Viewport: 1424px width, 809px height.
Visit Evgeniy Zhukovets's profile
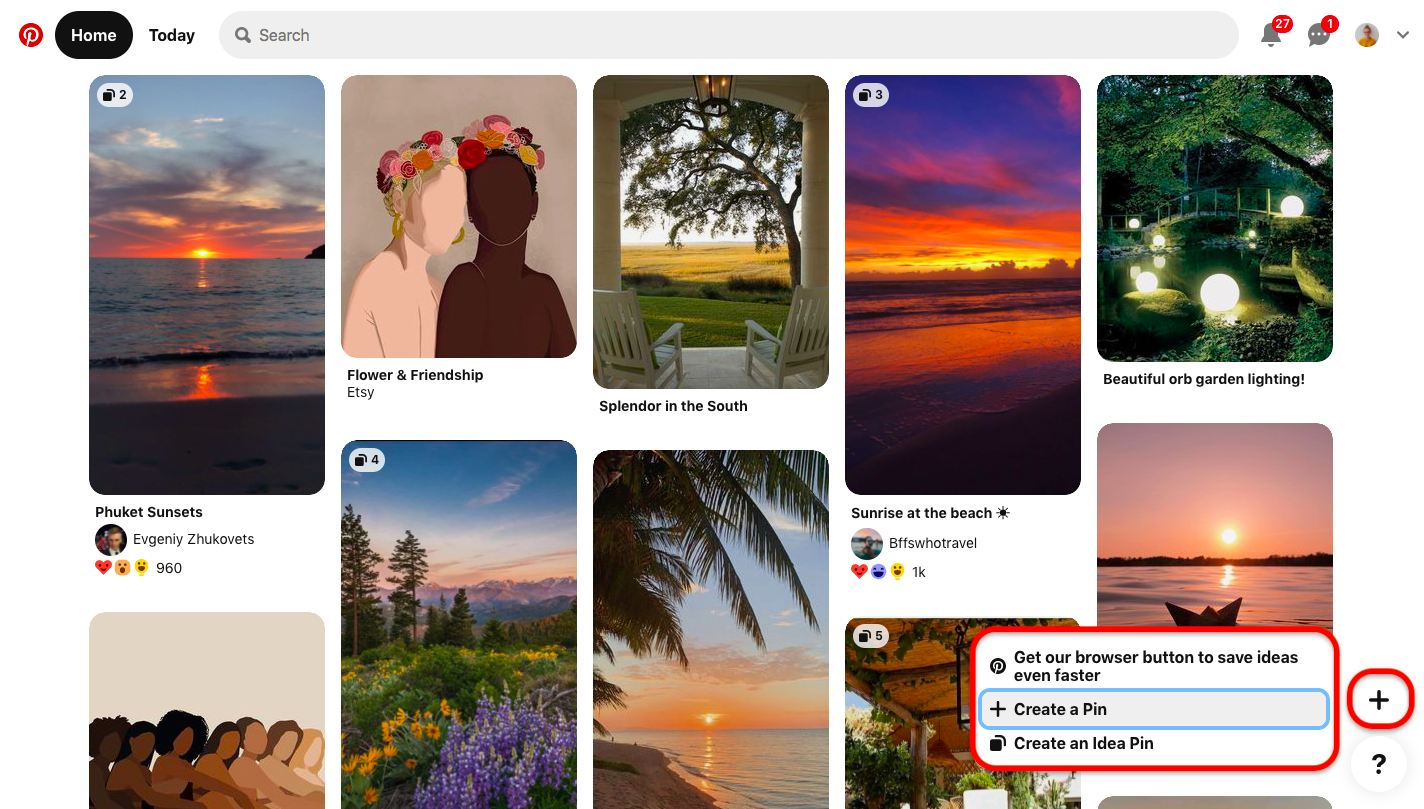tap(193, 539)
